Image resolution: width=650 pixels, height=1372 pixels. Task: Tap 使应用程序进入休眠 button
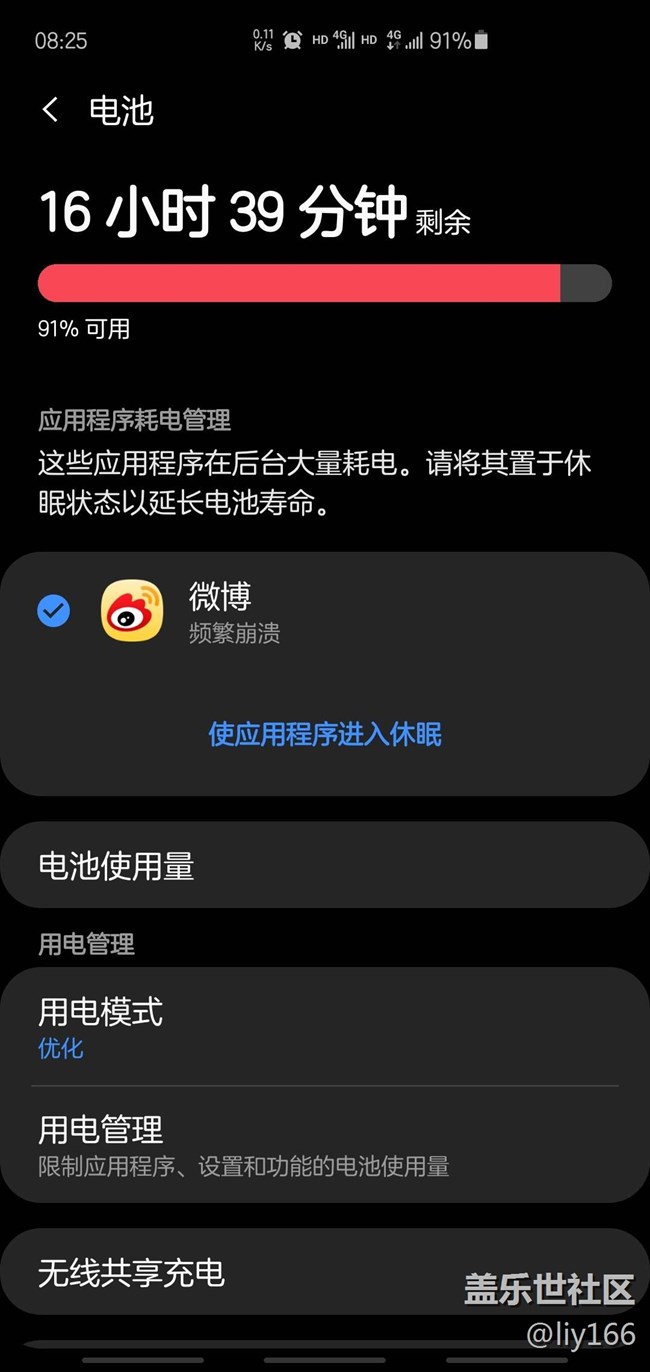coord(325,735)
